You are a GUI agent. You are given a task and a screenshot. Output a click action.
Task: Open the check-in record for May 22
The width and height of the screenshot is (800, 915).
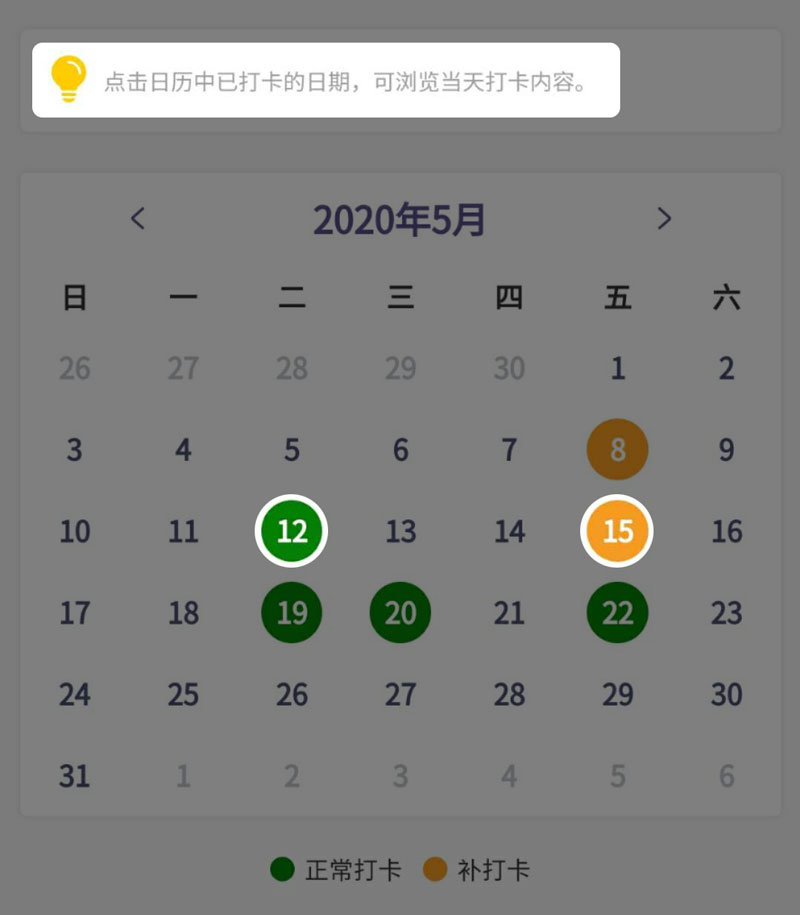pos(617,612)
